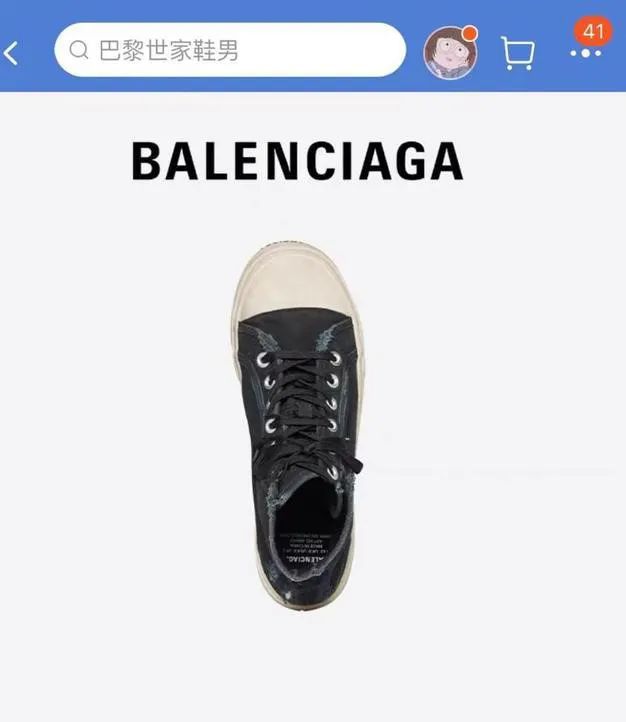
Task: Go back with the back arrow
Action: 12,52
